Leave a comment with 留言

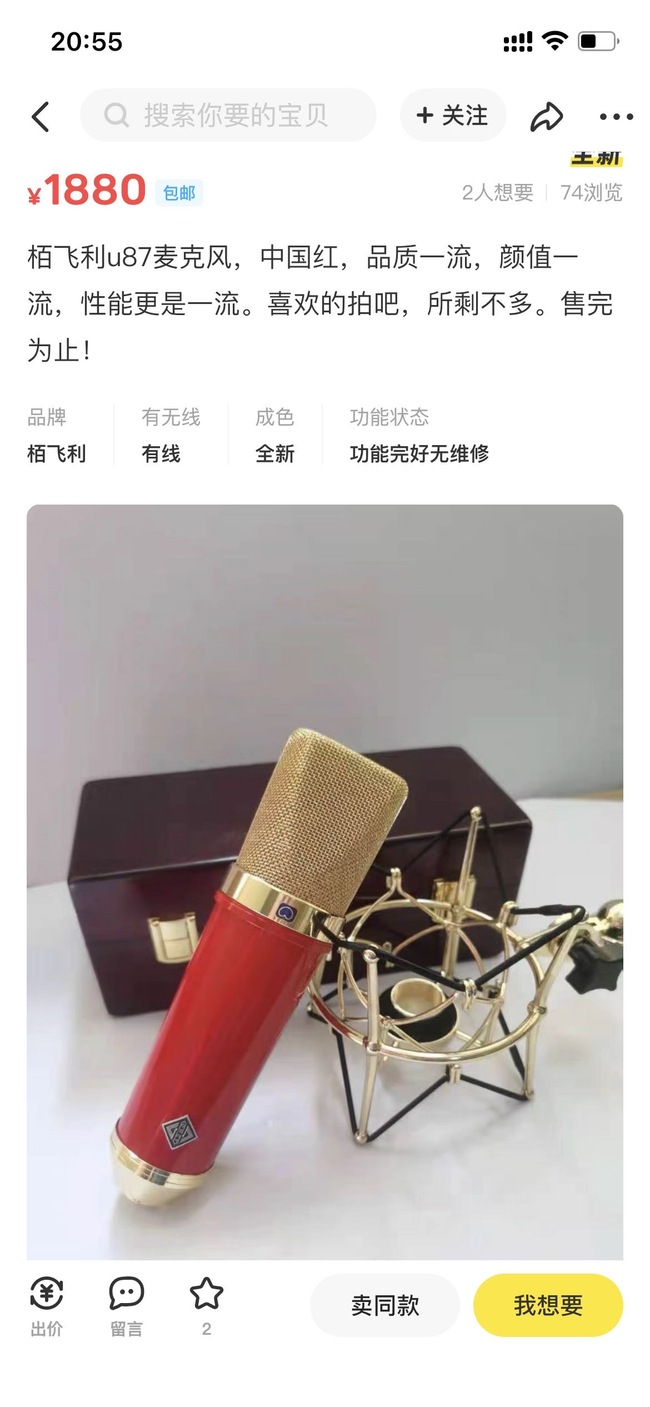coord(126,1306)
